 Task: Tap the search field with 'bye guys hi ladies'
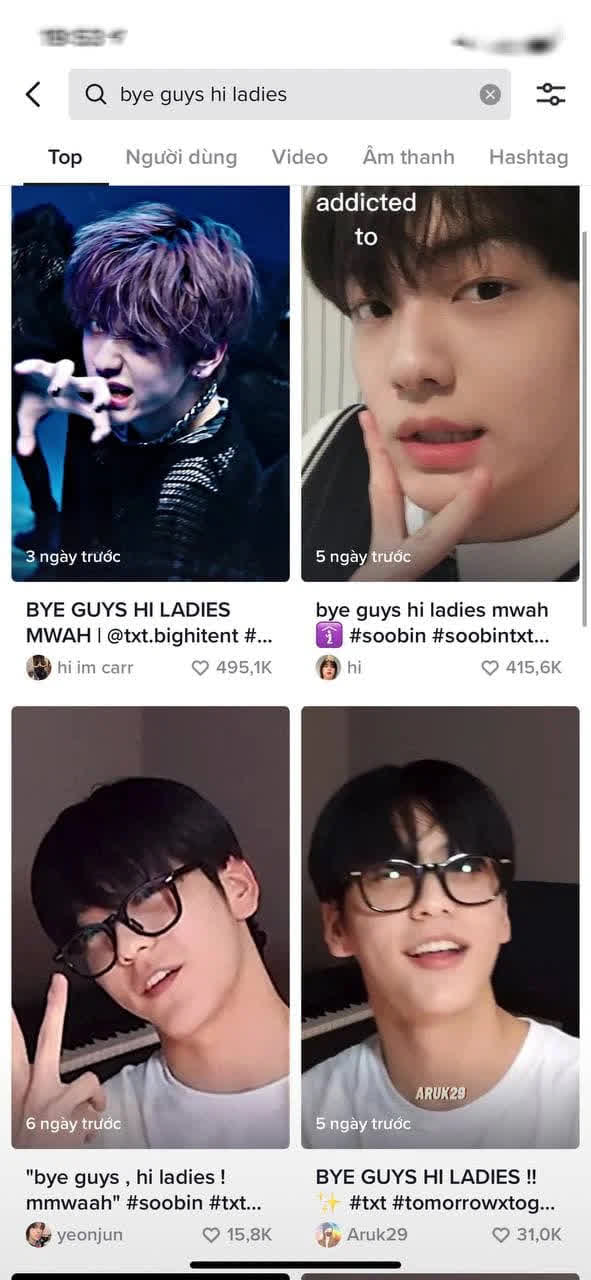[x=289, y=95]
